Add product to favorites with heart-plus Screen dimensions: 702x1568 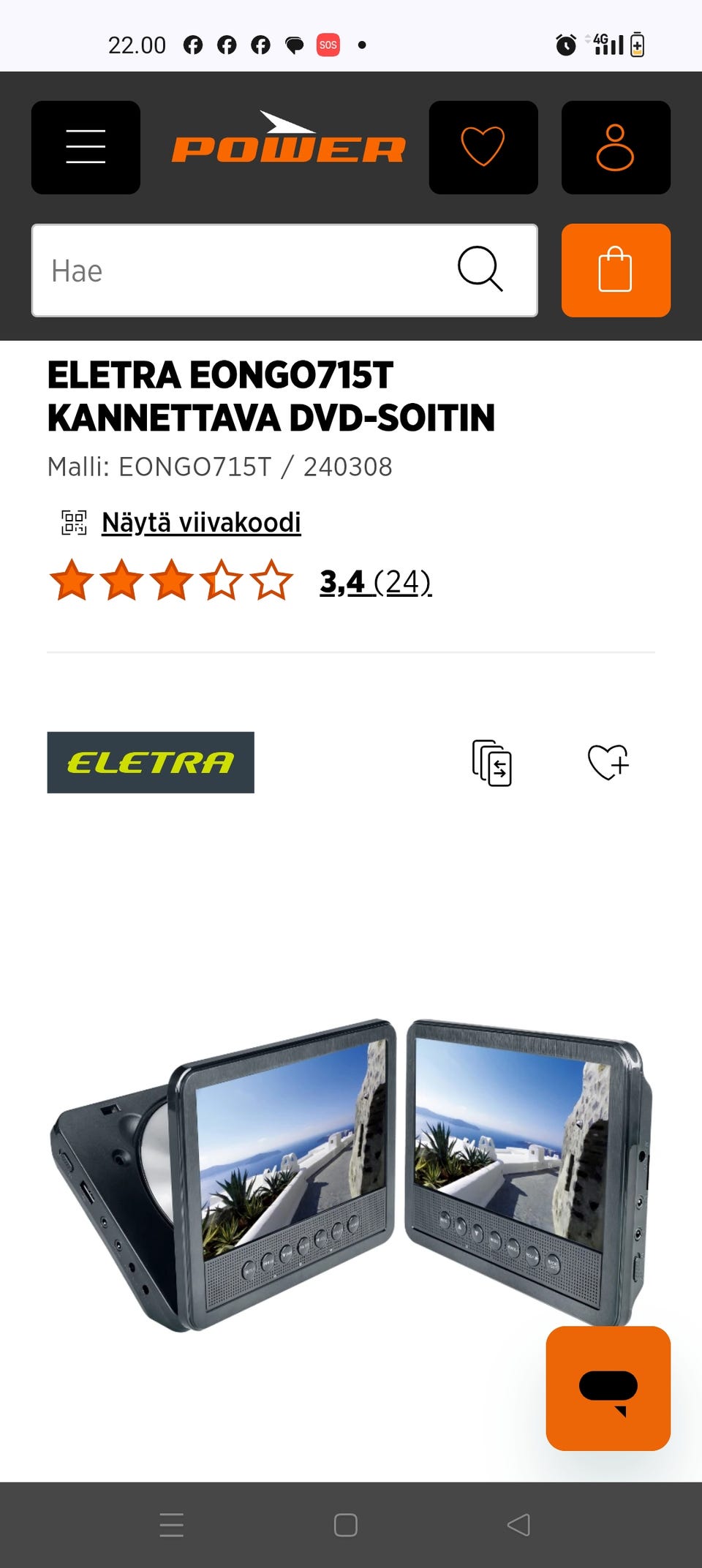click(x=608, y=762)
